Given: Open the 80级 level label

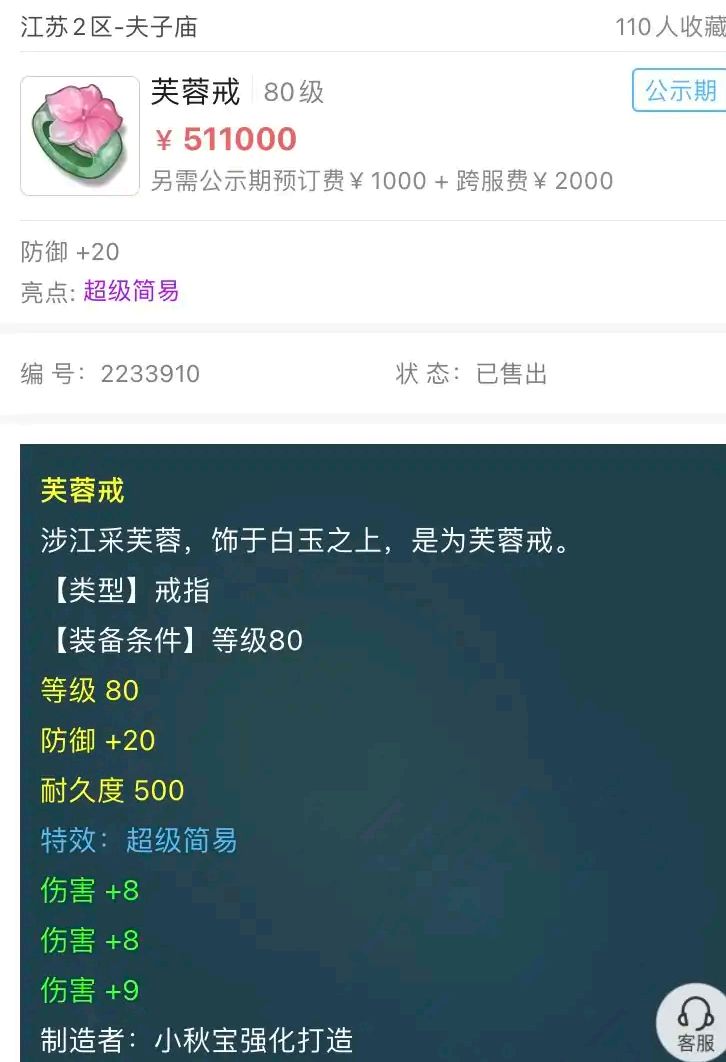Looking at the screenshot, I should click(x=293, y=91).
